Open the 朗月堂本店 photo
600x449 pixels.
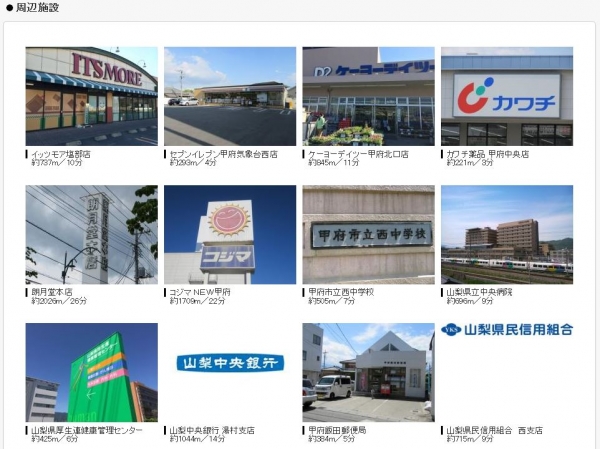(92, 234)
